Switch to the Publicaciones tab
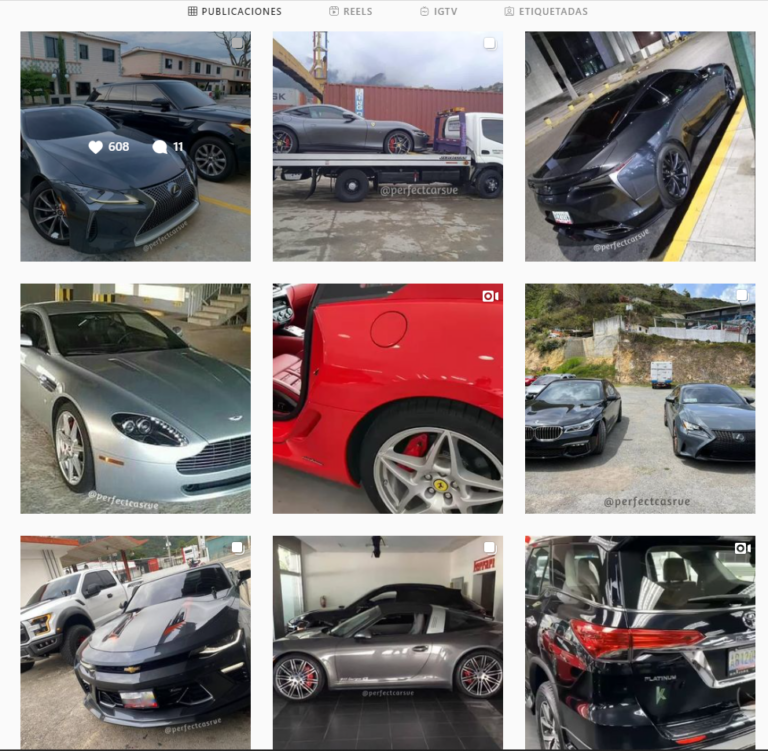The width and height of the screenshot is (768, 751). tap(235, 12)
